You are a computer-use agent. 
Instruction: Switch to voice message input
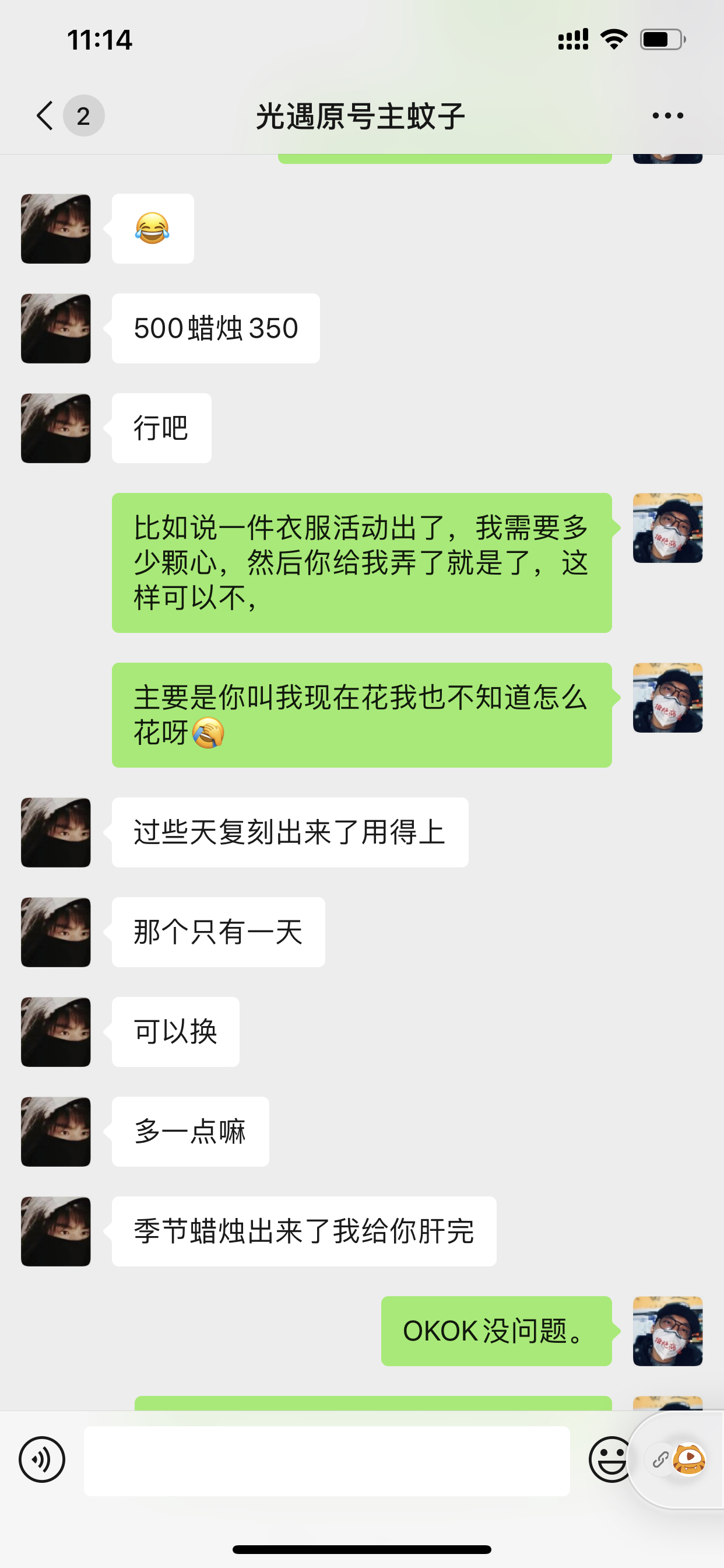click(x=42, y=1459)
